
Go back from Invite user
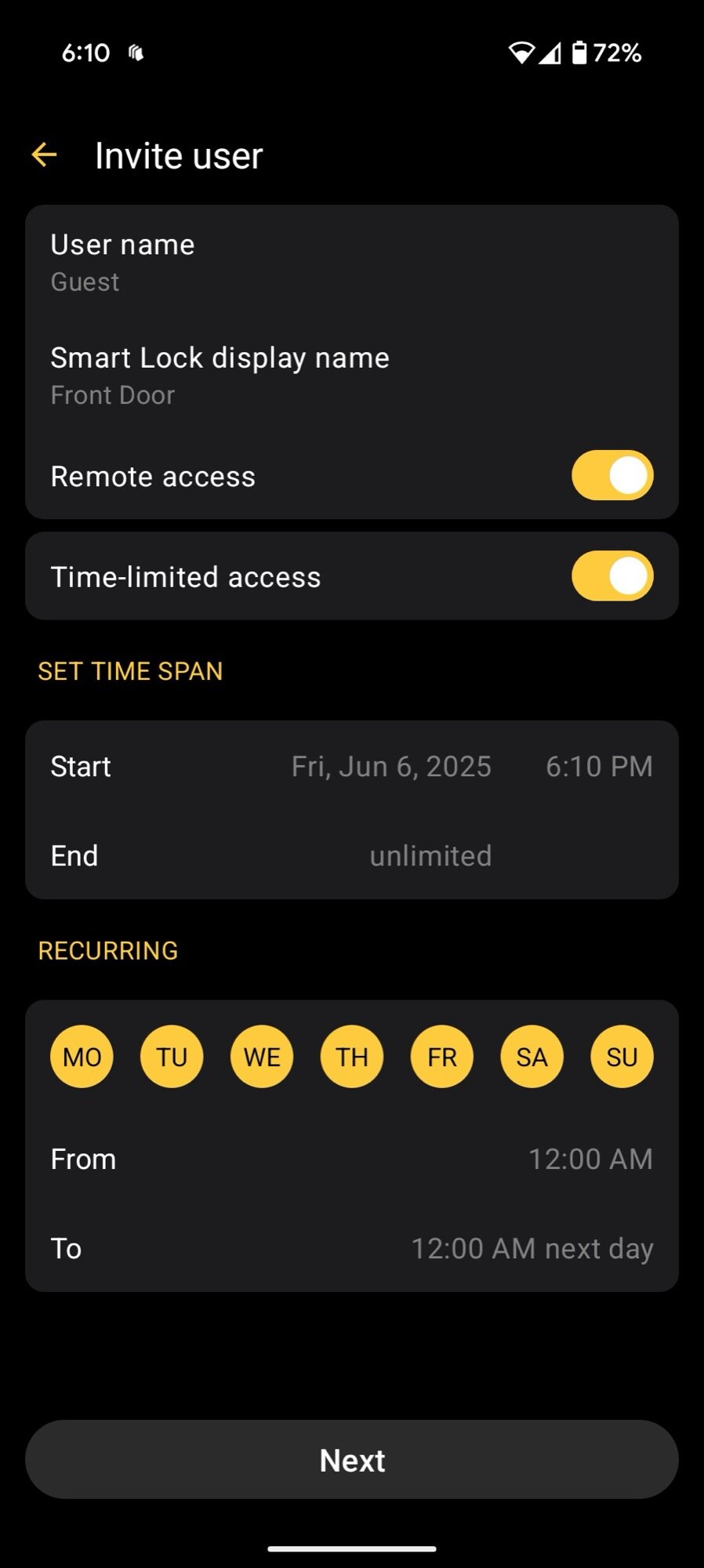[45, 155]
